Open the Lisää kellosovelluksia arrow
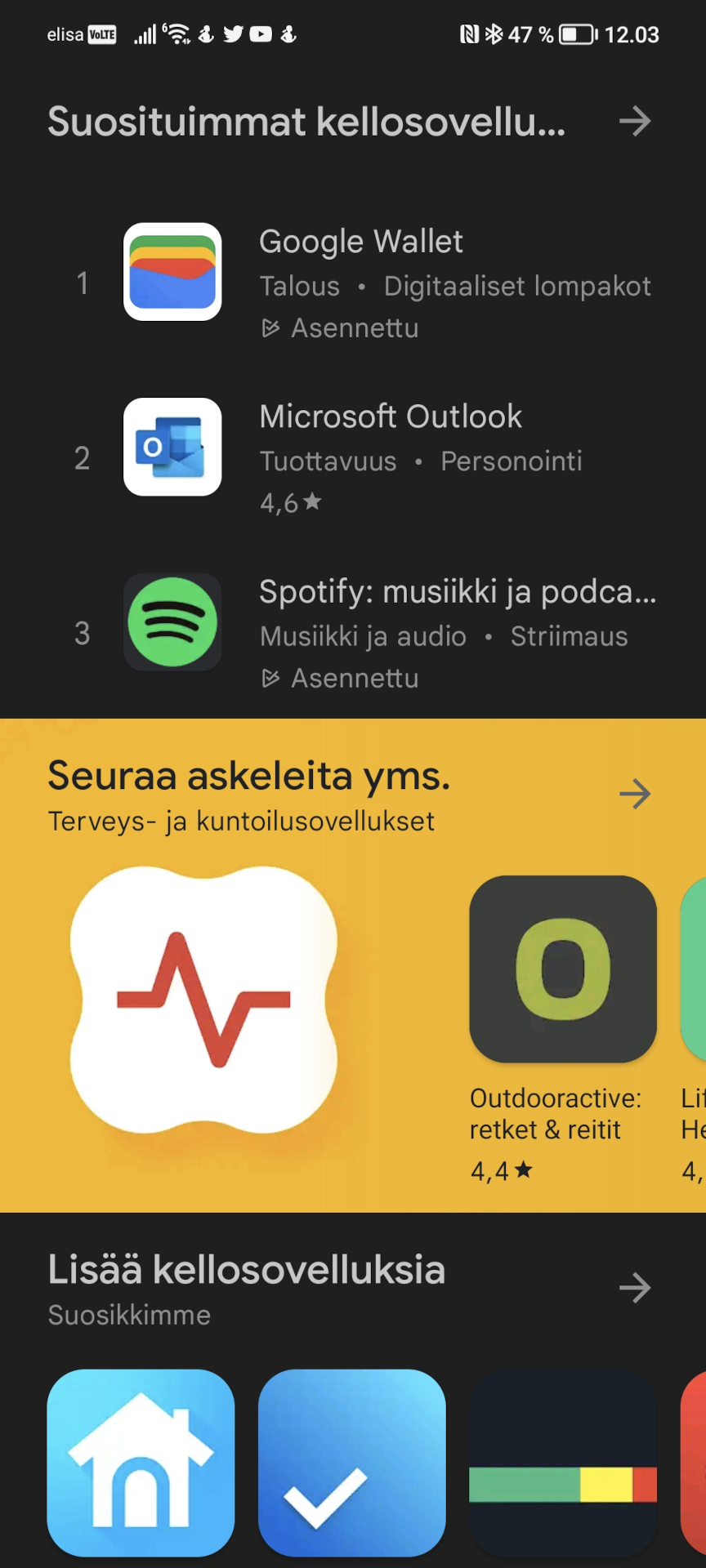The image size is (706, 1568). coord(634,1288)
